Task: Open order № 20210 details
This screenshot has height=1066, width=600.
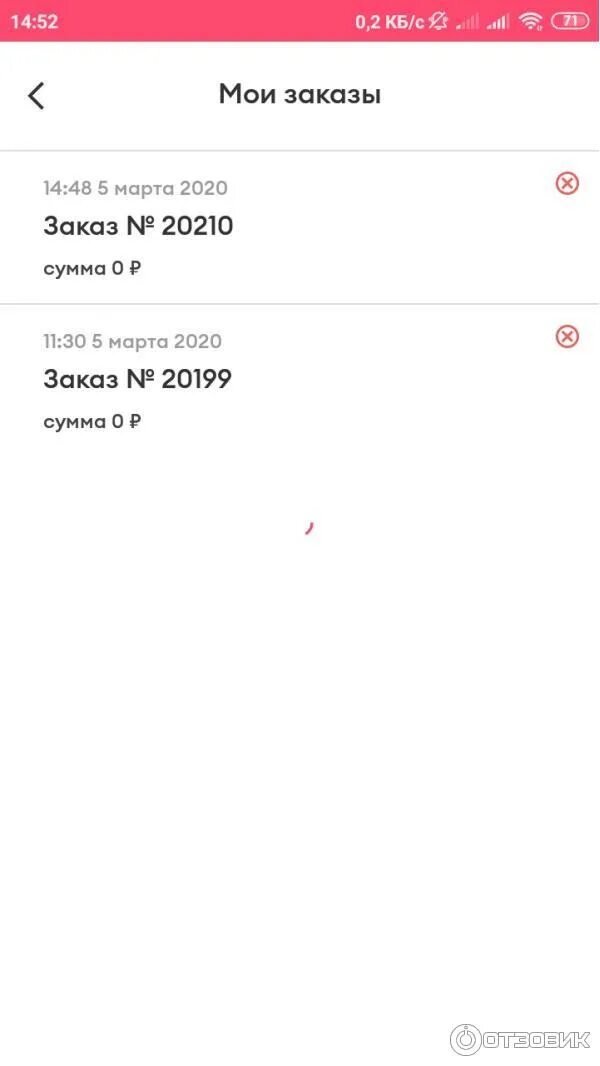Action: coord(138,226)
